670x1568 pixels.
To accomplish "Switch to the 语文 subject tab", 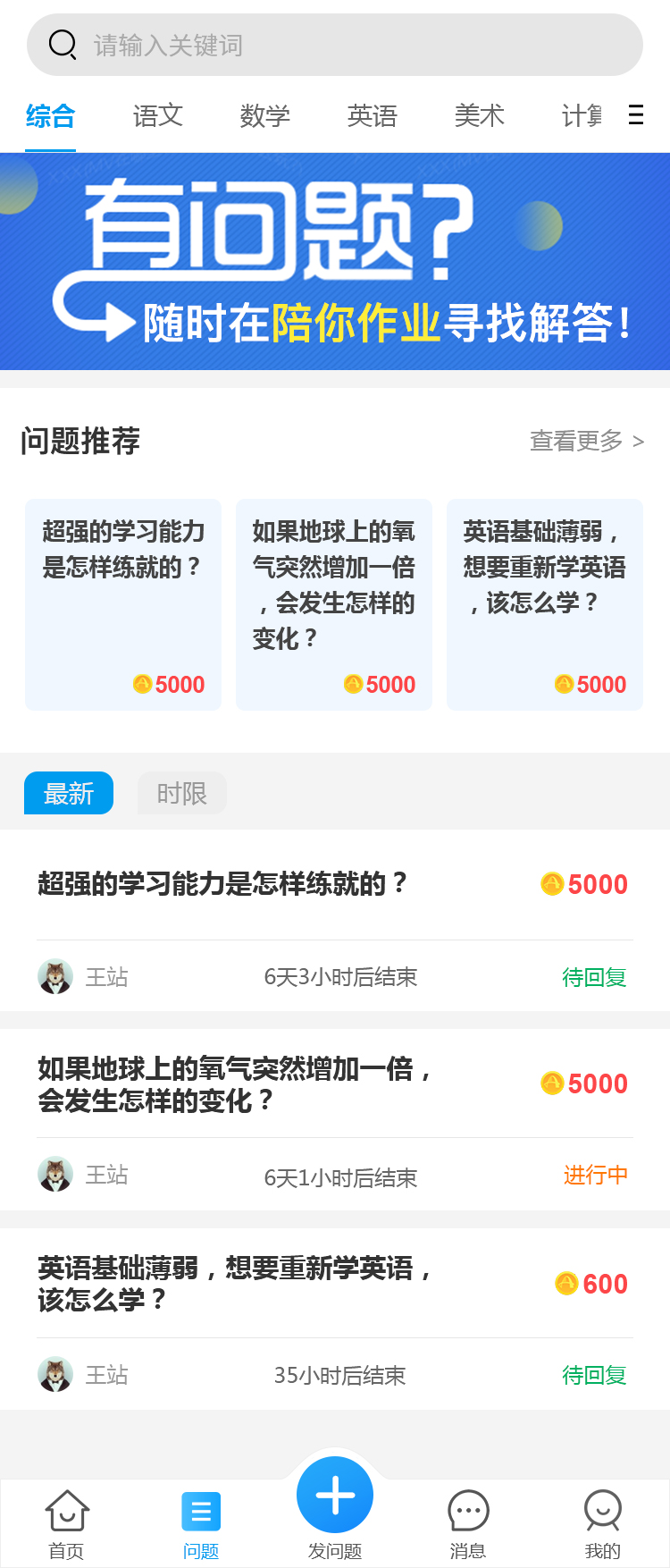I will 158,116.
